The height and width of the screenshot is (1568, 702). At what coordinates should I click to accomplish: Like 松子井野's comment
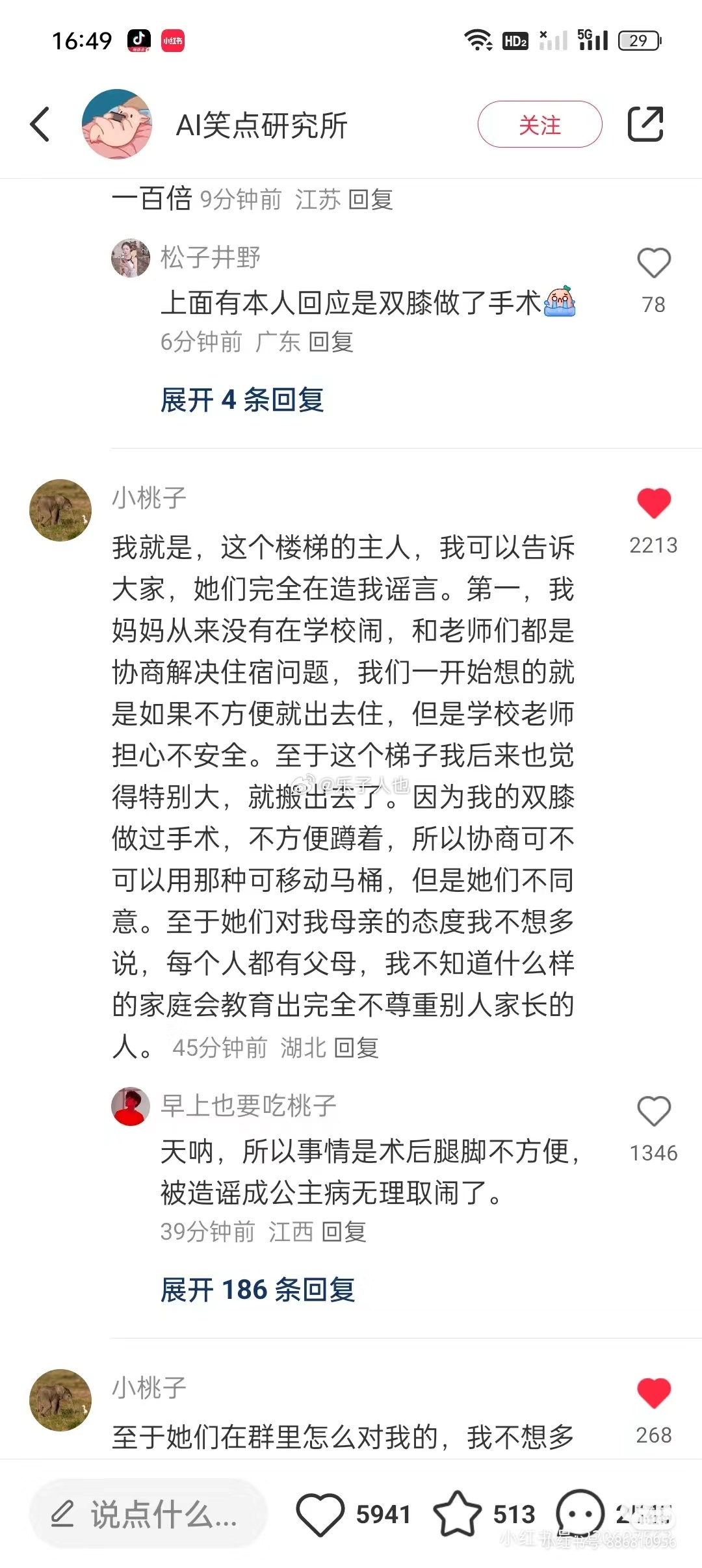[653, 264]
